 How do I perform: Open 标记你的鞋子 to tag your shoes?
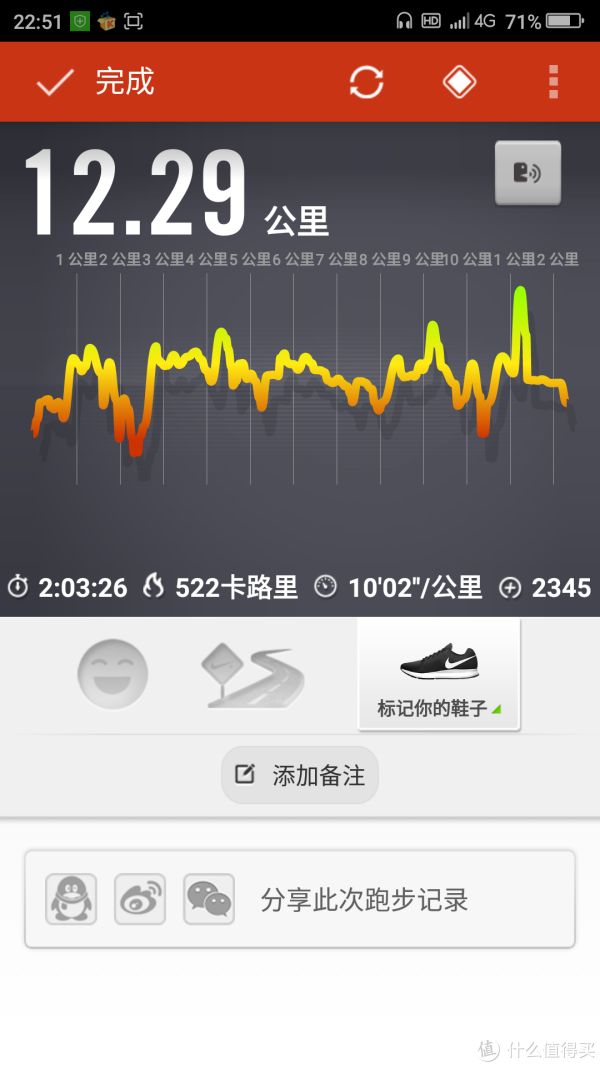[x=439, y=674]
